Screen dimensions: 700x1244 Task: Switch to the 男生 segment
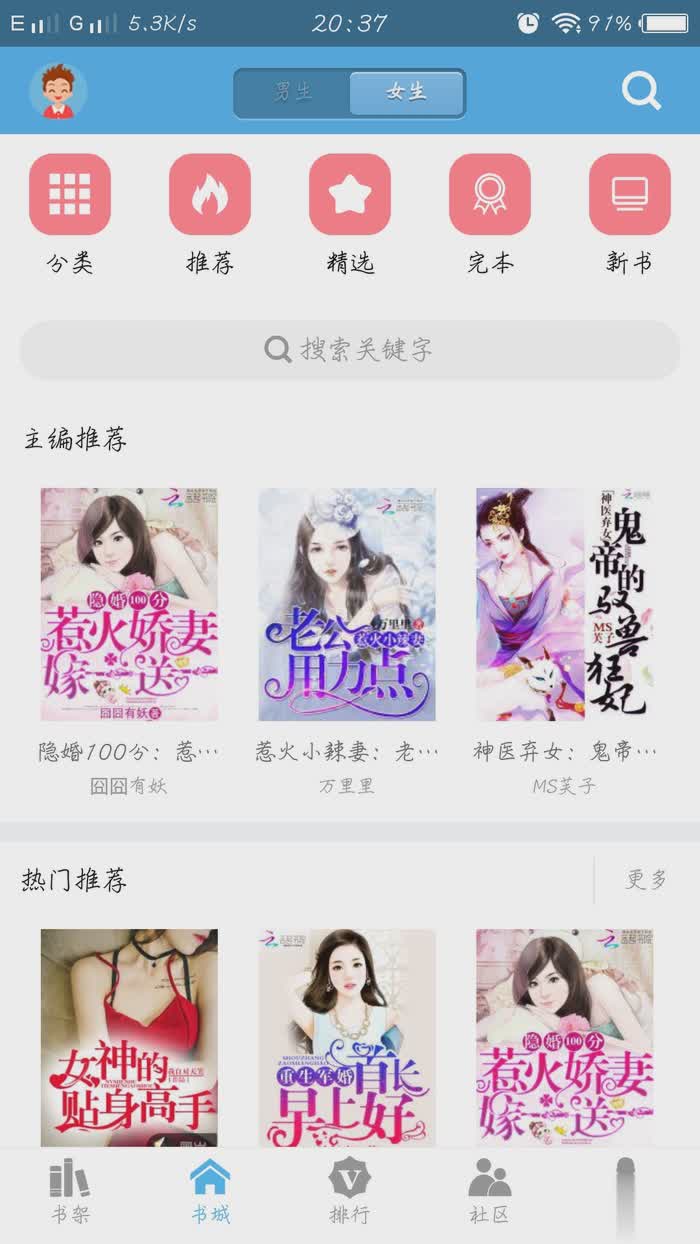293,93
